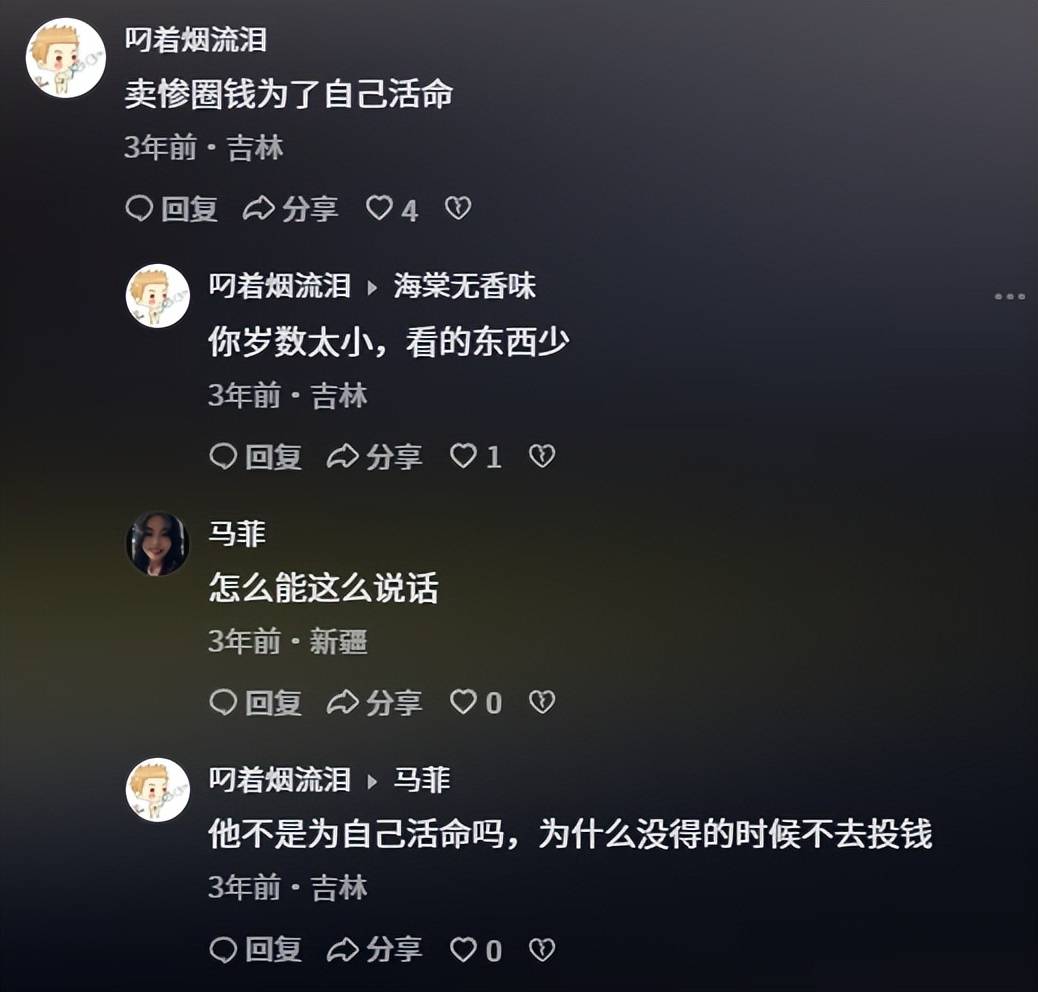Open 海棠无香味's profile from the reply header
Image resolution: width=1038 pixels, height=992 pixels.
[465, 286]
